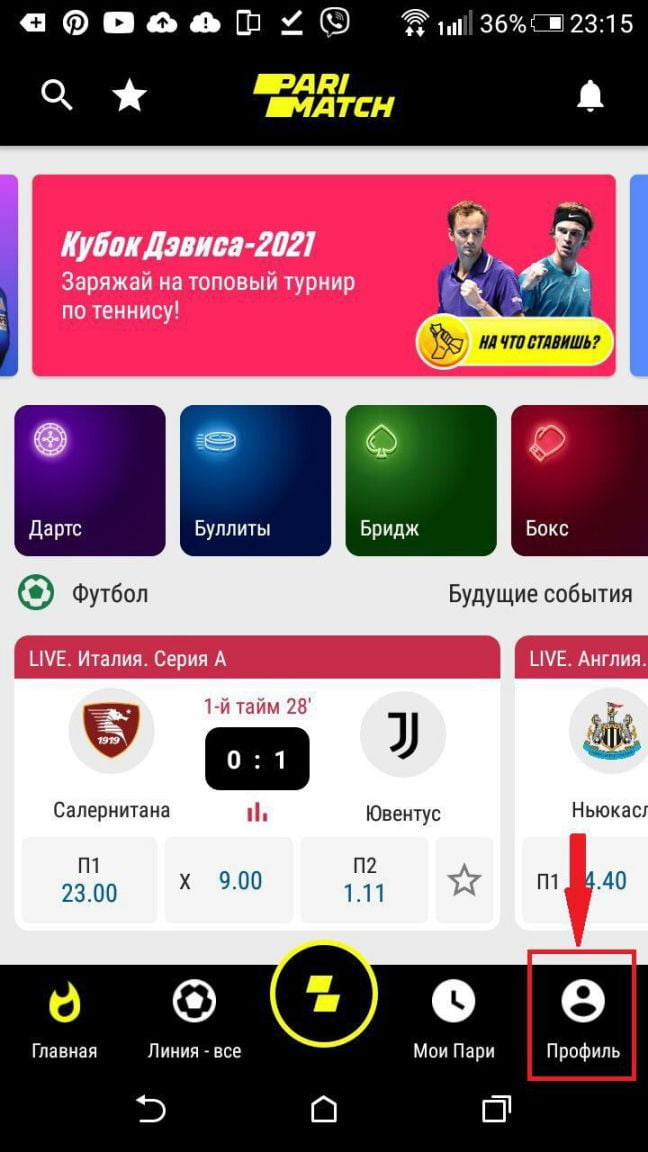
Task: Open the Дартс category tile
Action: tap(90, 480)
